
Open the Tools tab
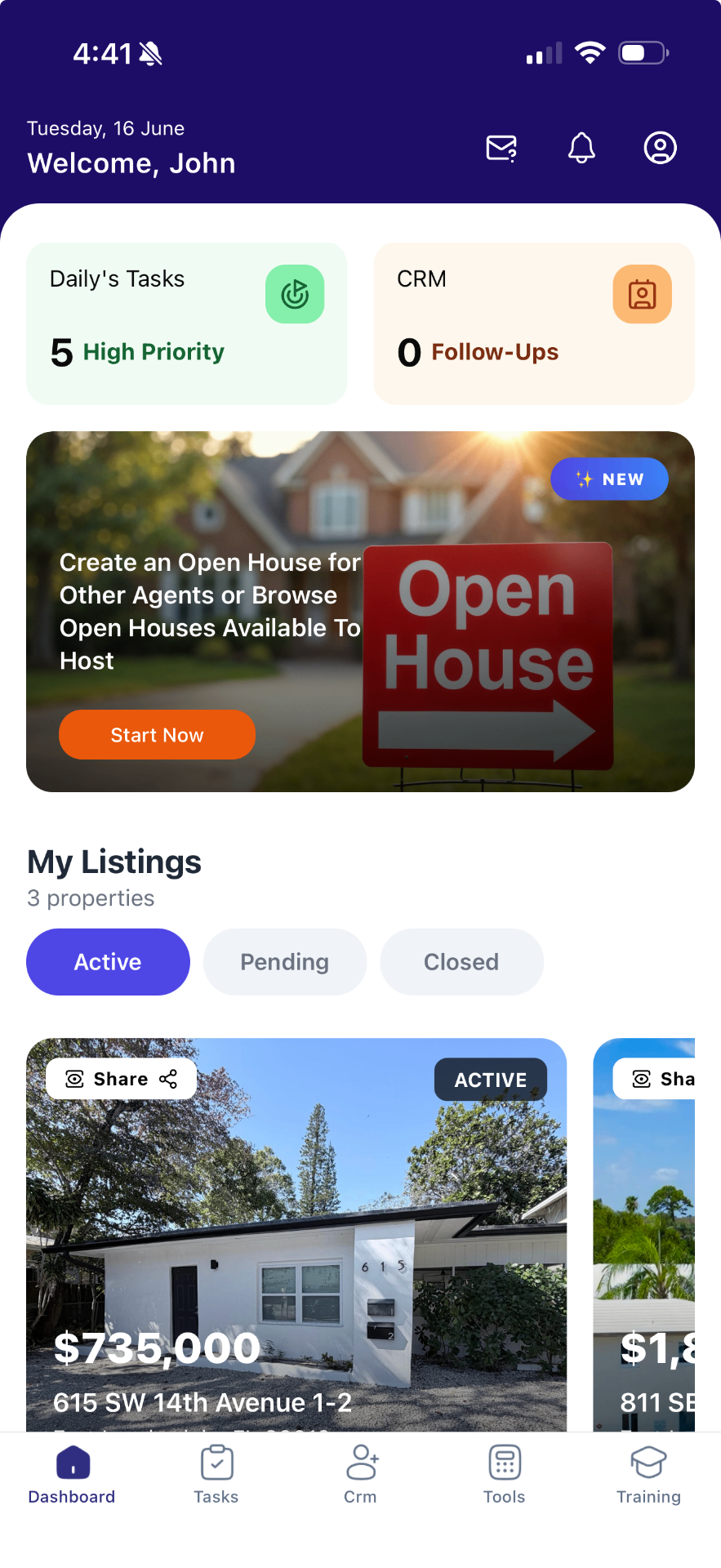(x=505, y=1476)
